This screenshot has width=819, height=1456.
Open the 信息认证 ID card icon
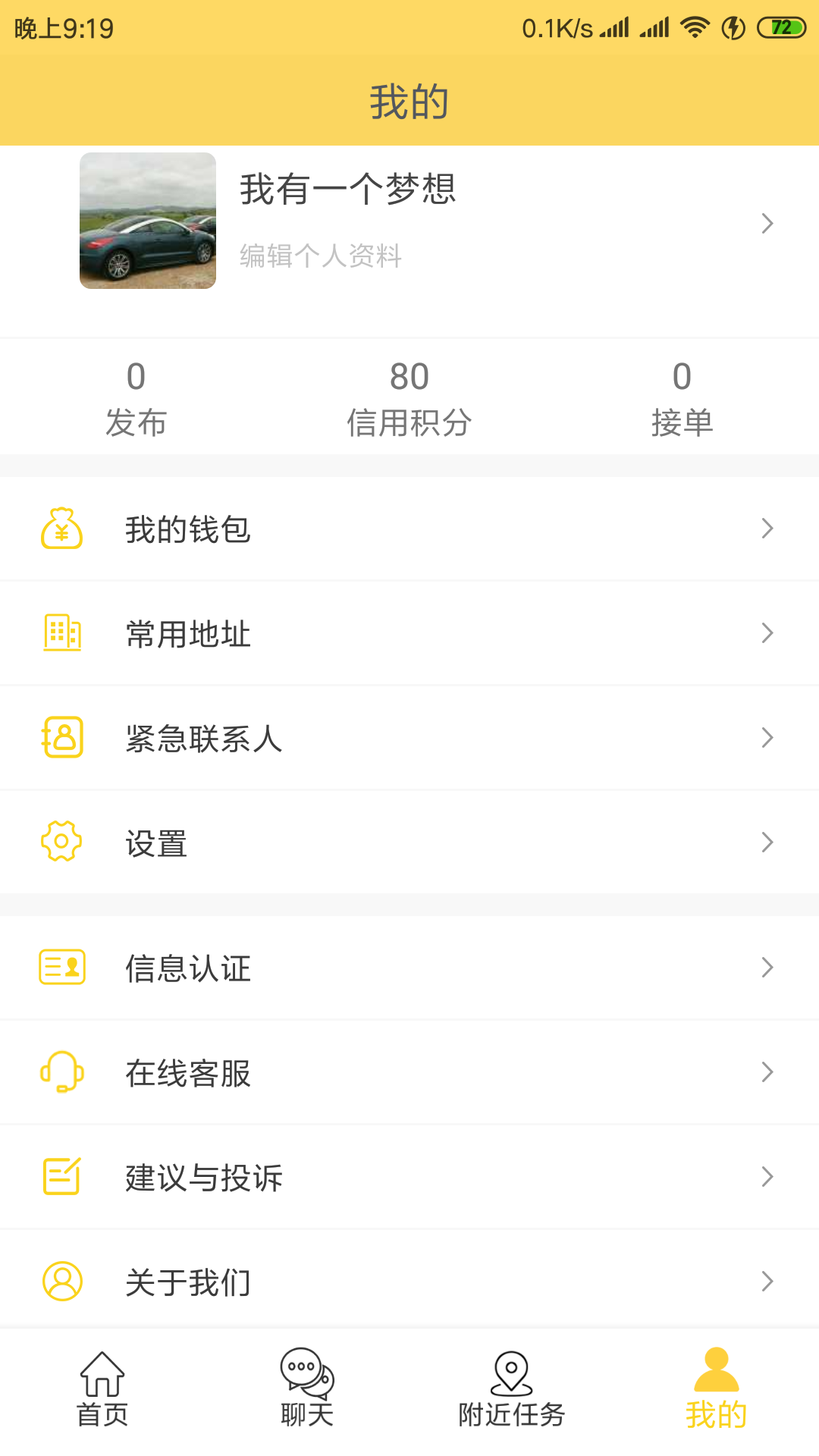tap(61, 967)
